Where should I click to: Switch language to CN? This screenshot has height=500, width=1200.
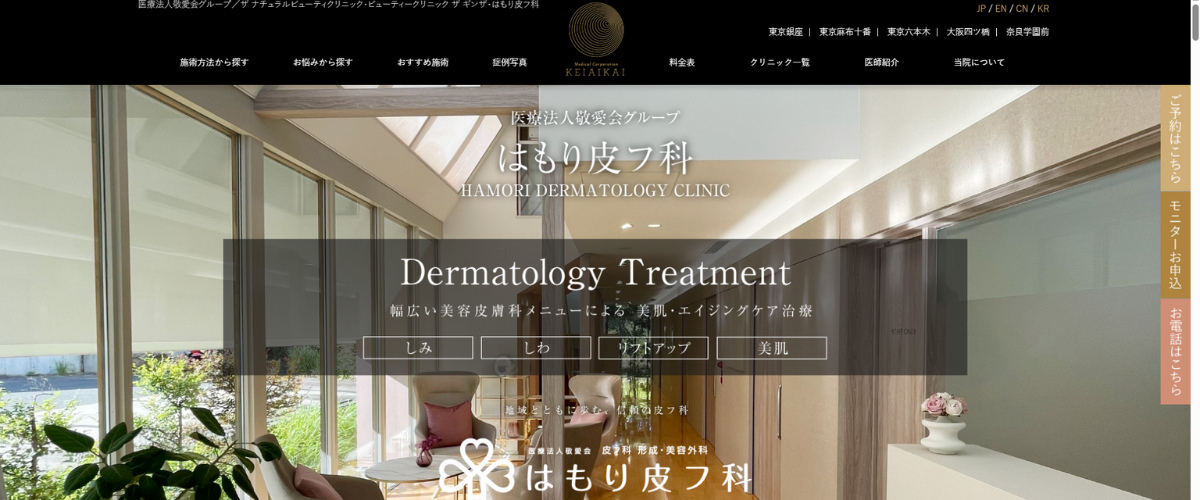pos(1022,9)
